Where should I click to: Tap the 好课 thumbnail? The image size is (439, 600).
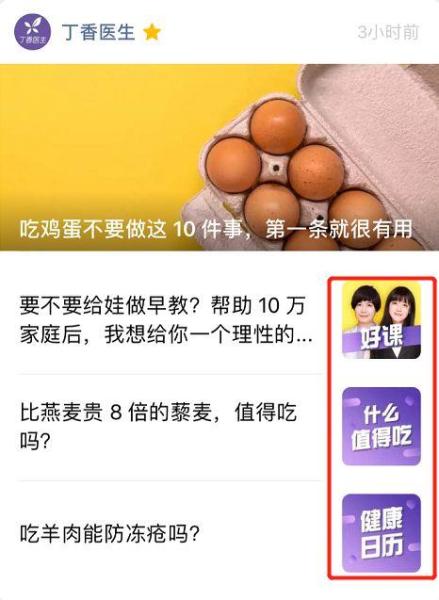click(x=381, y=320)
